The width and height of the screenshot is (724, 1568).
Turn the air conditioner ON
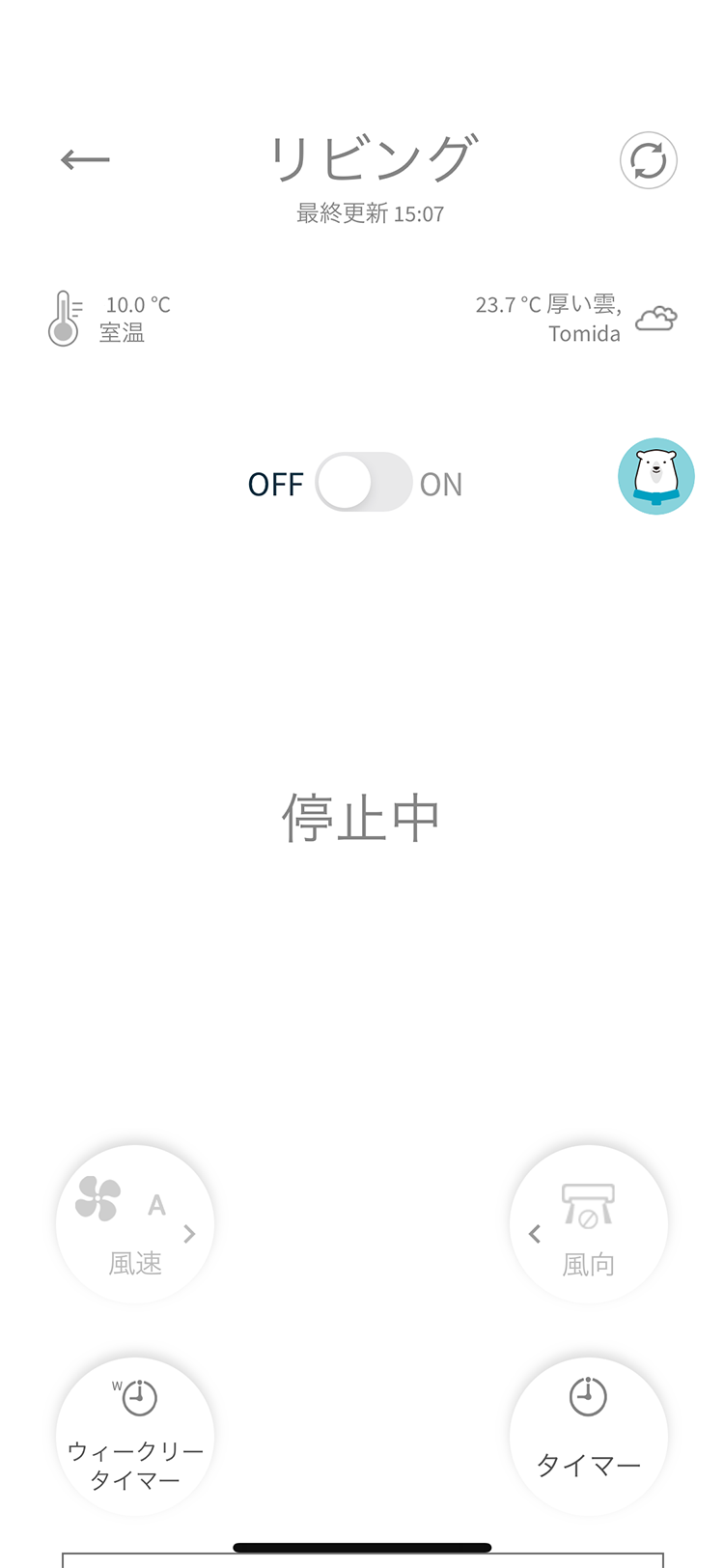click(x=364, y=483)
